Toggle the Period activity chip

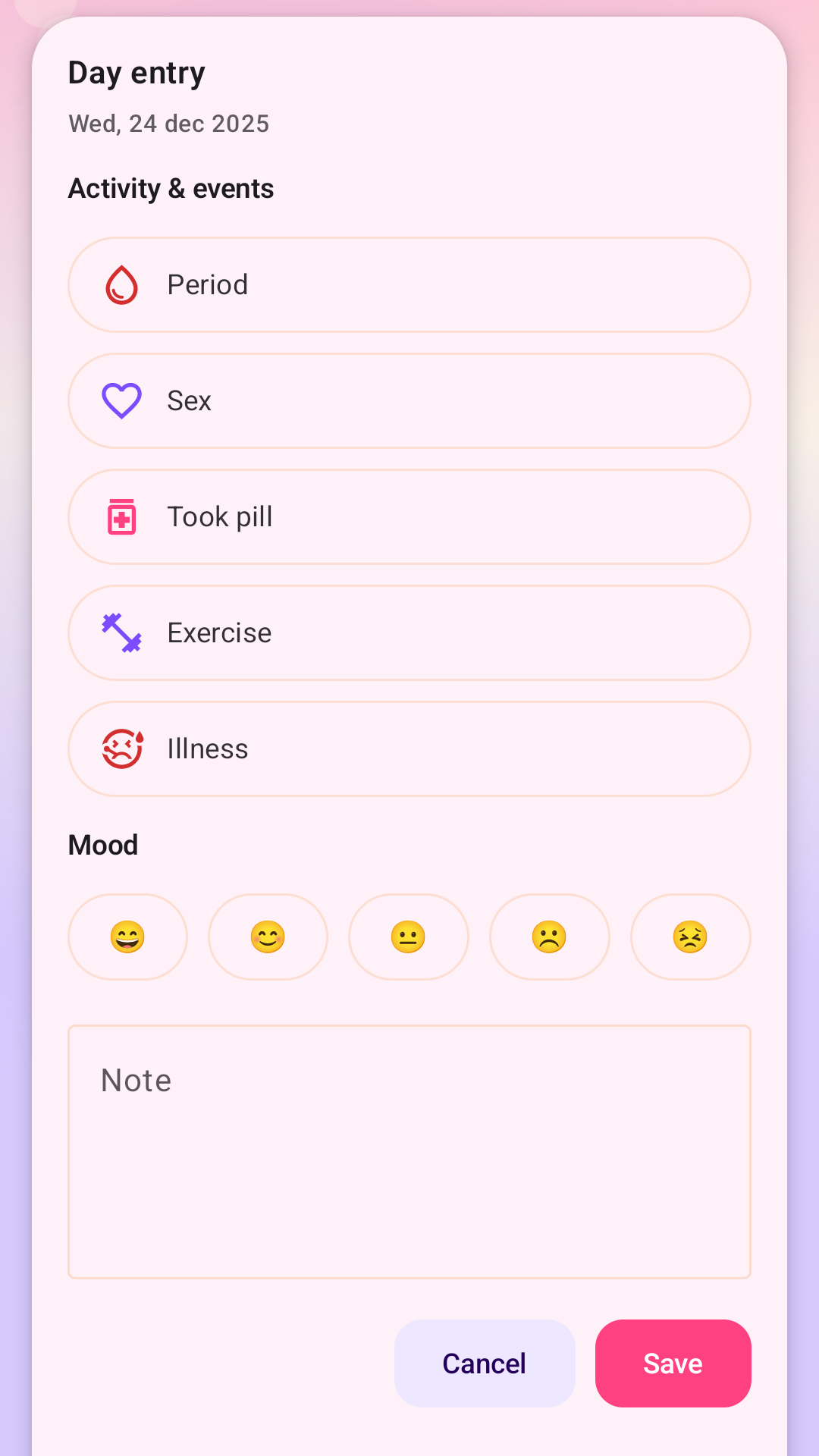(408, 284)
